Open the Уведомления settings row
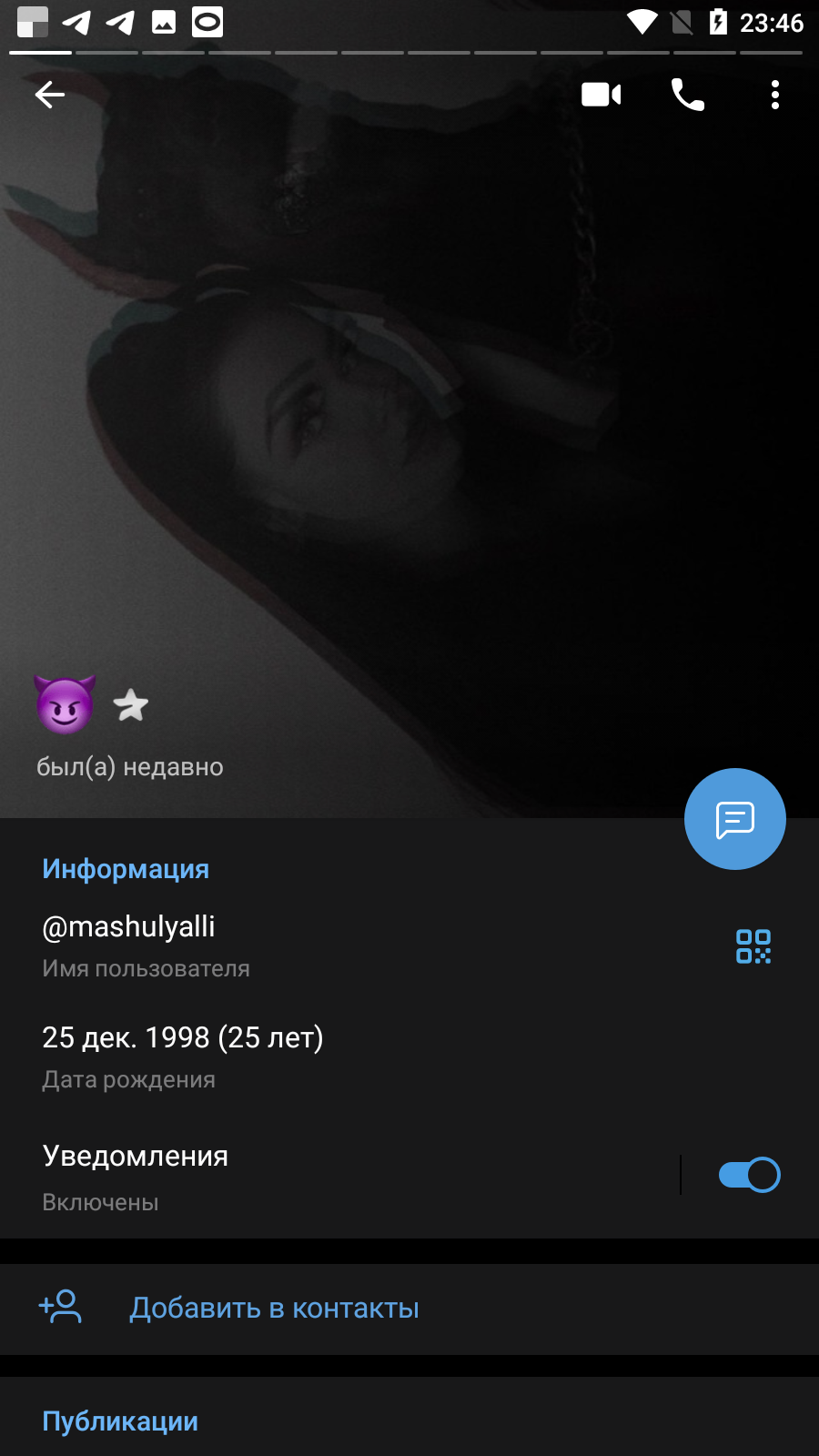This screenshot has height=1456, width=819. click(339, 1178)
